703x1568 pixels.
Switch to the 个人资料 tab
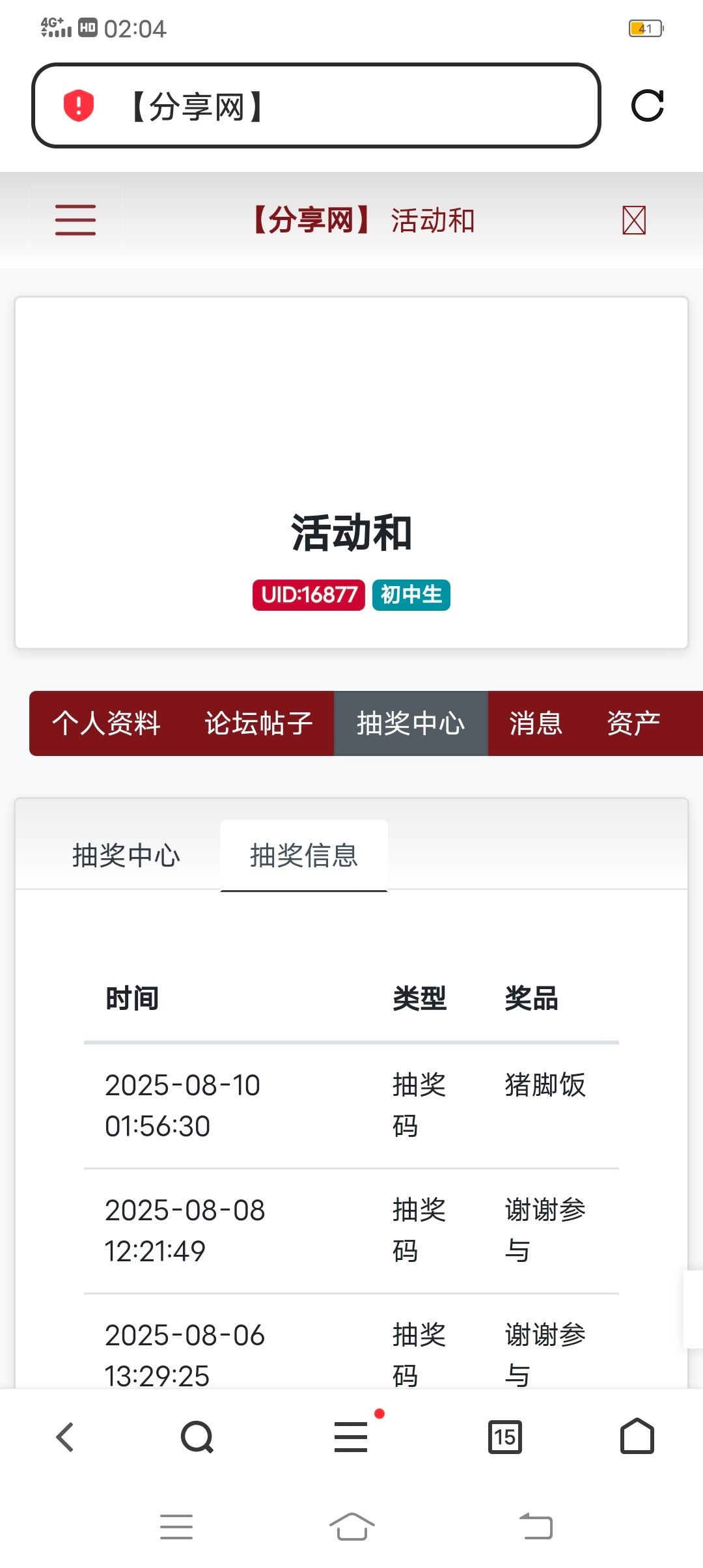[106, 723]
